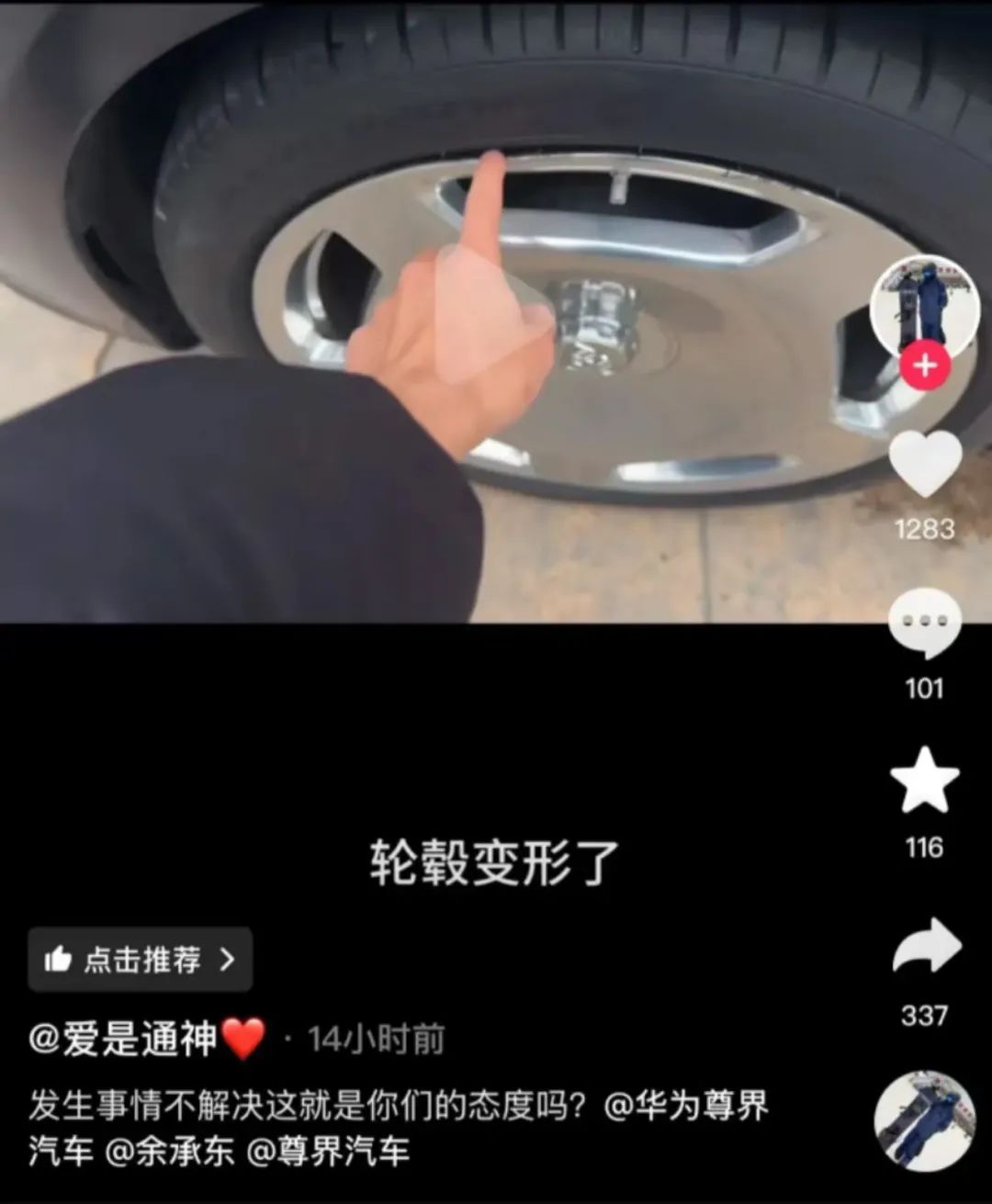Tap the 点击推荐 recommend button
992x1204 pixels.
[140, 960]
